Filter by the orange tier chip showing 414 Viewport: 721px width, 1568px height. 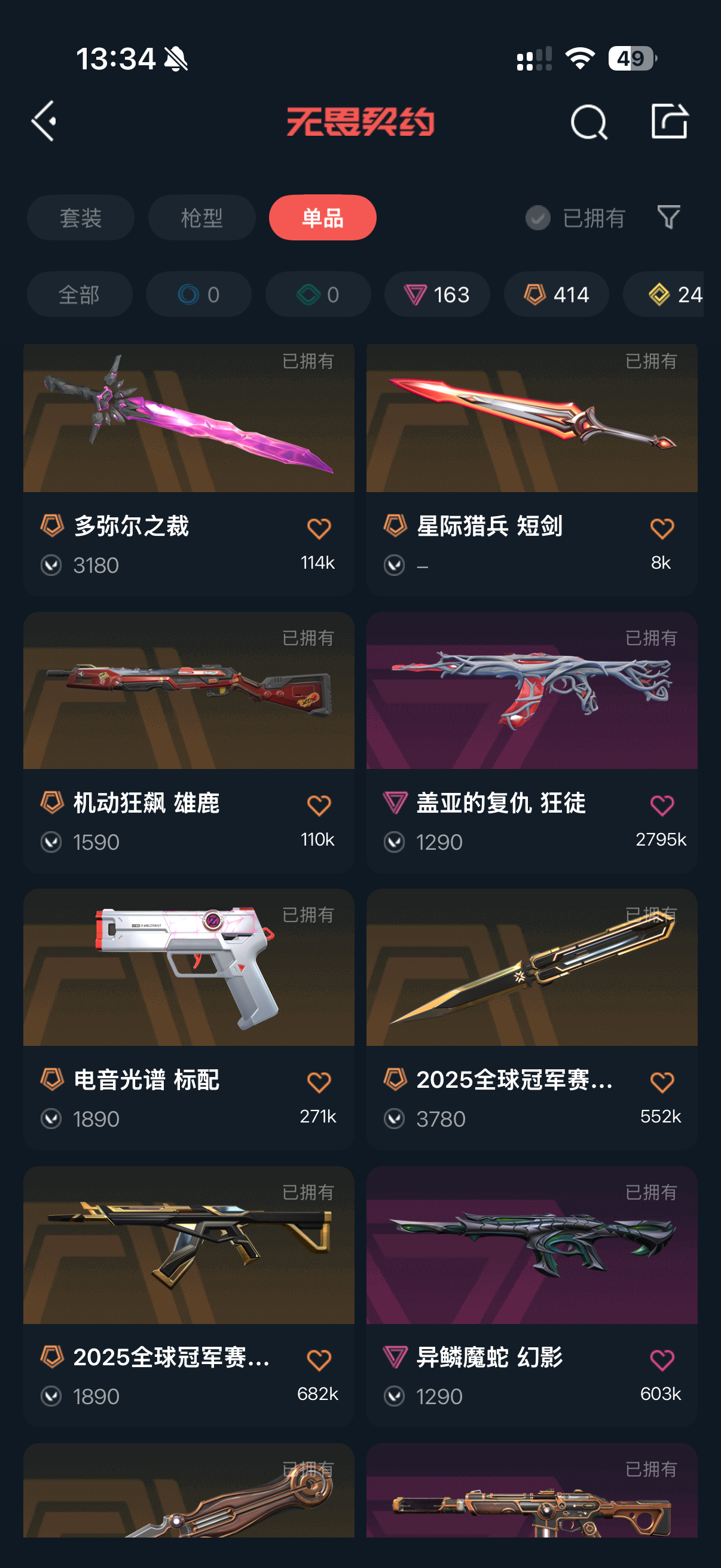[x=556, y=295]
